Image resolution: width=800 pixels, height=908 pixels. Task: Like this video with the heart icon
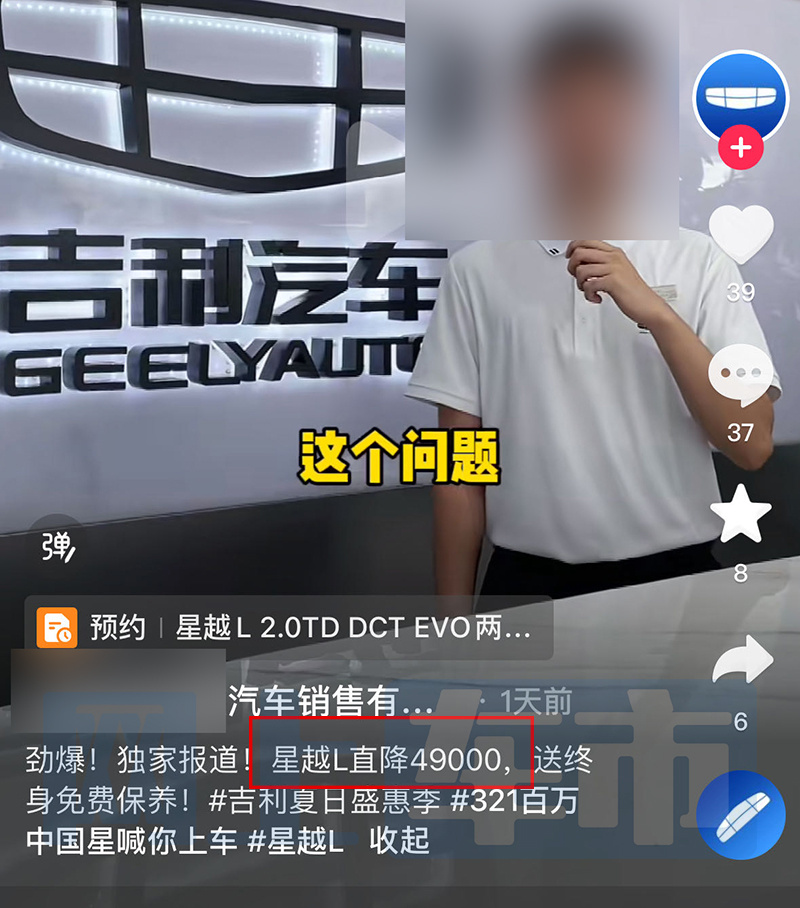click(x=741, y=235)
